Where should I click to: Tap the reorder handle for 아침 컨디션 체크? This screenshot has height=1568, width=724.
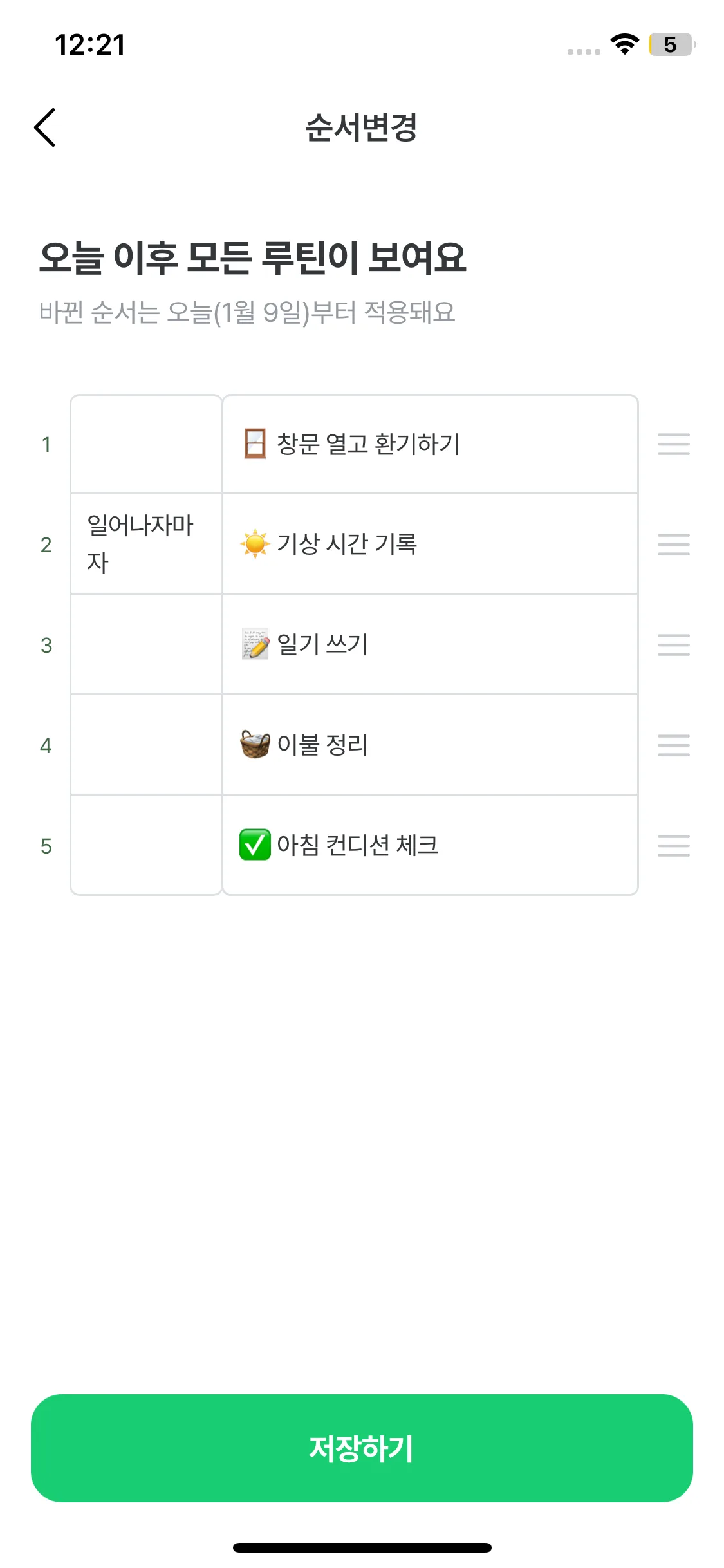[x=673, y=846]
